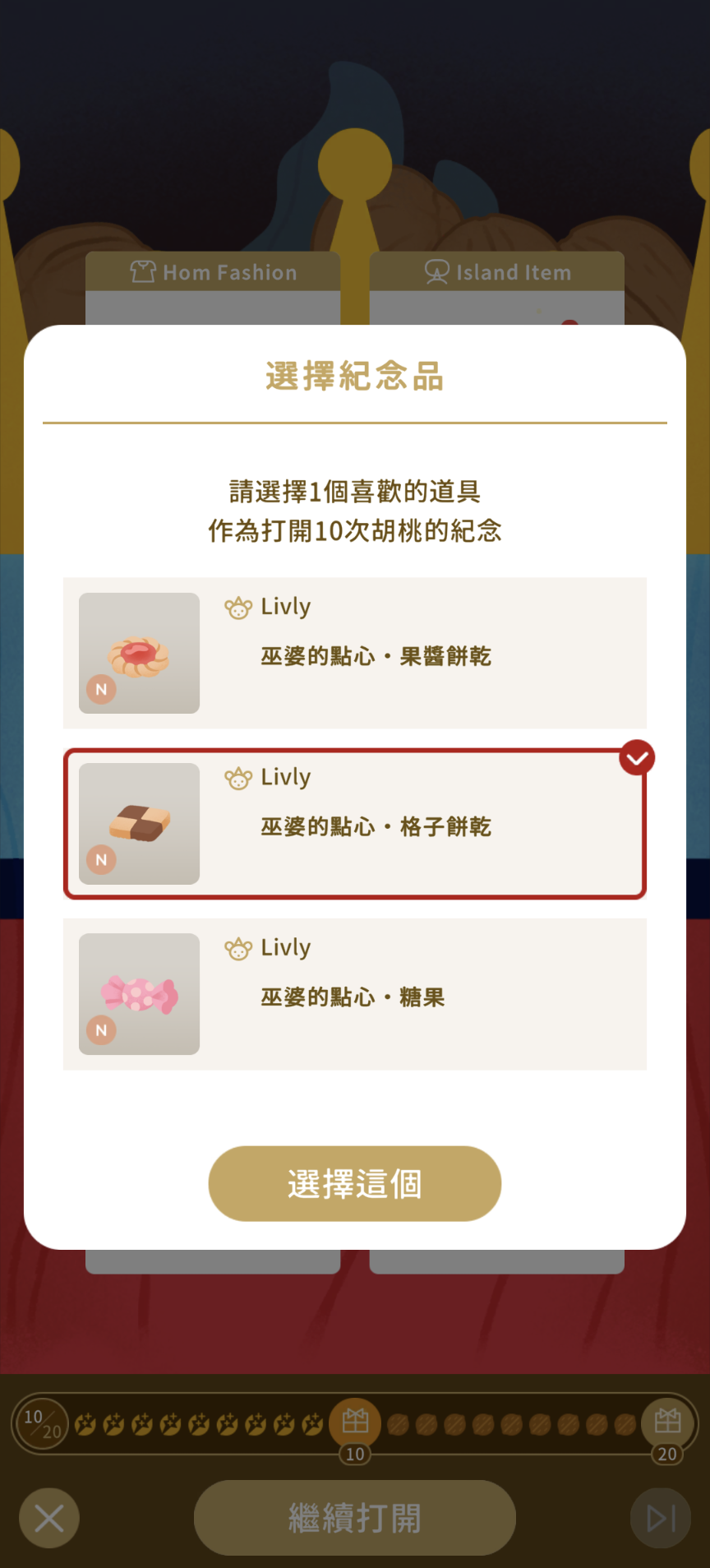710x1568 pixels.
Task: Confirm with the 選擇這個 button
Action: tap(355, 1183)
